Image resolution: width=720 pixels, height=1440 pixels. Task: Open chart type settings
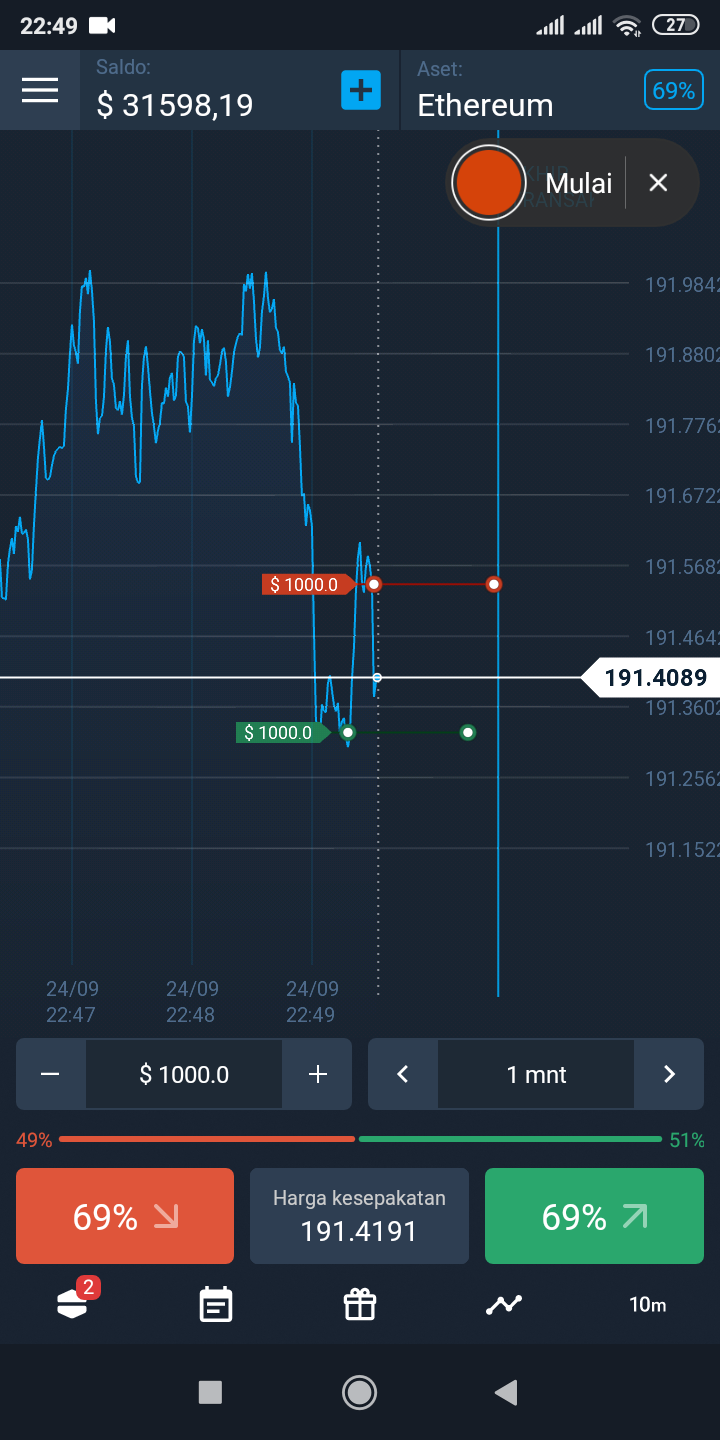coord(504,1304)
